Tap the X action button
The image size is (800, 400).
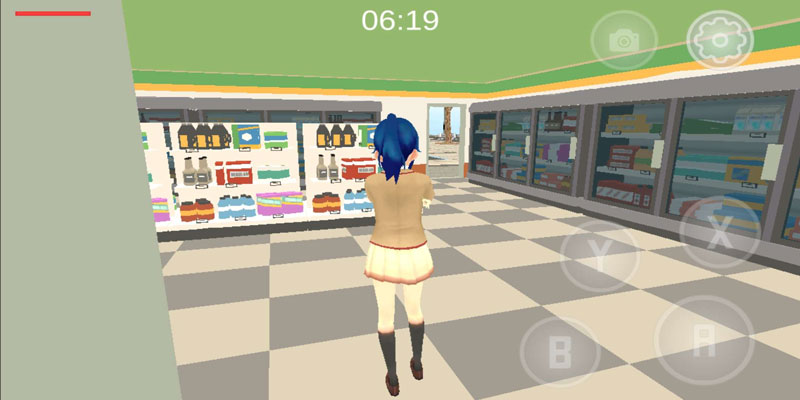click(719, 232)
